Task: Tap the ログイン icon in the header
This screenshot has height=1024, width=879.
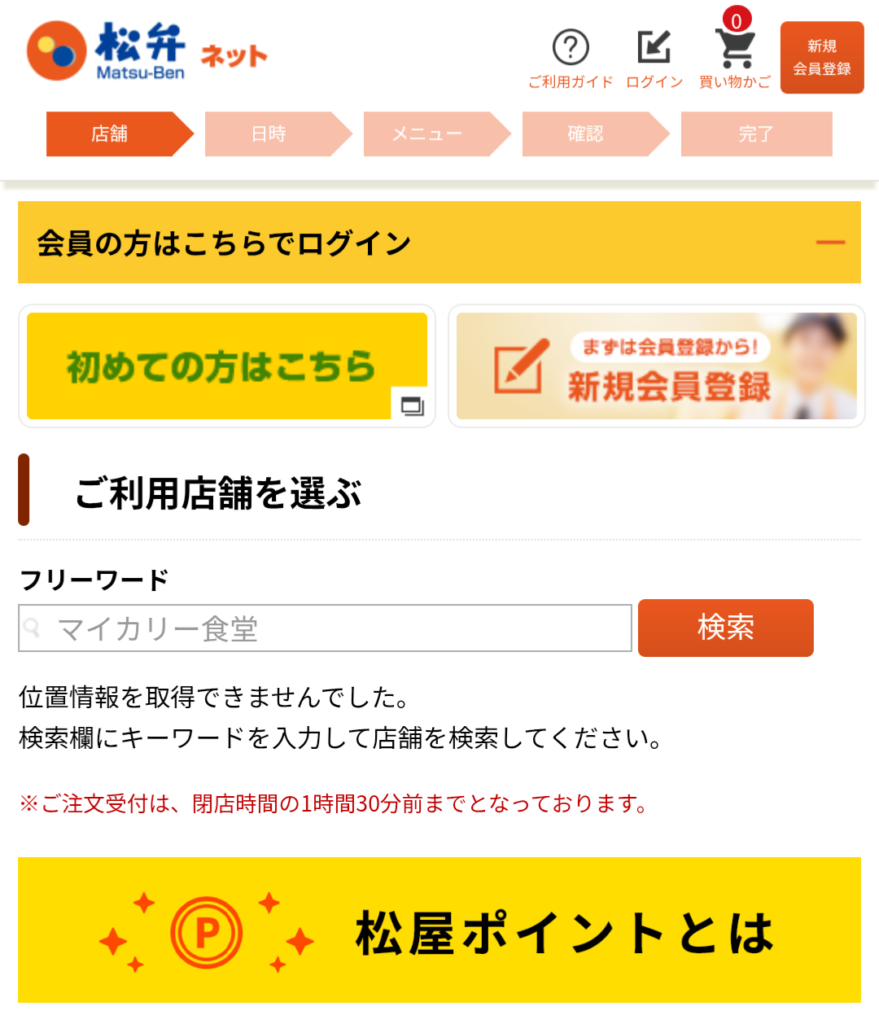Action: 654,58
